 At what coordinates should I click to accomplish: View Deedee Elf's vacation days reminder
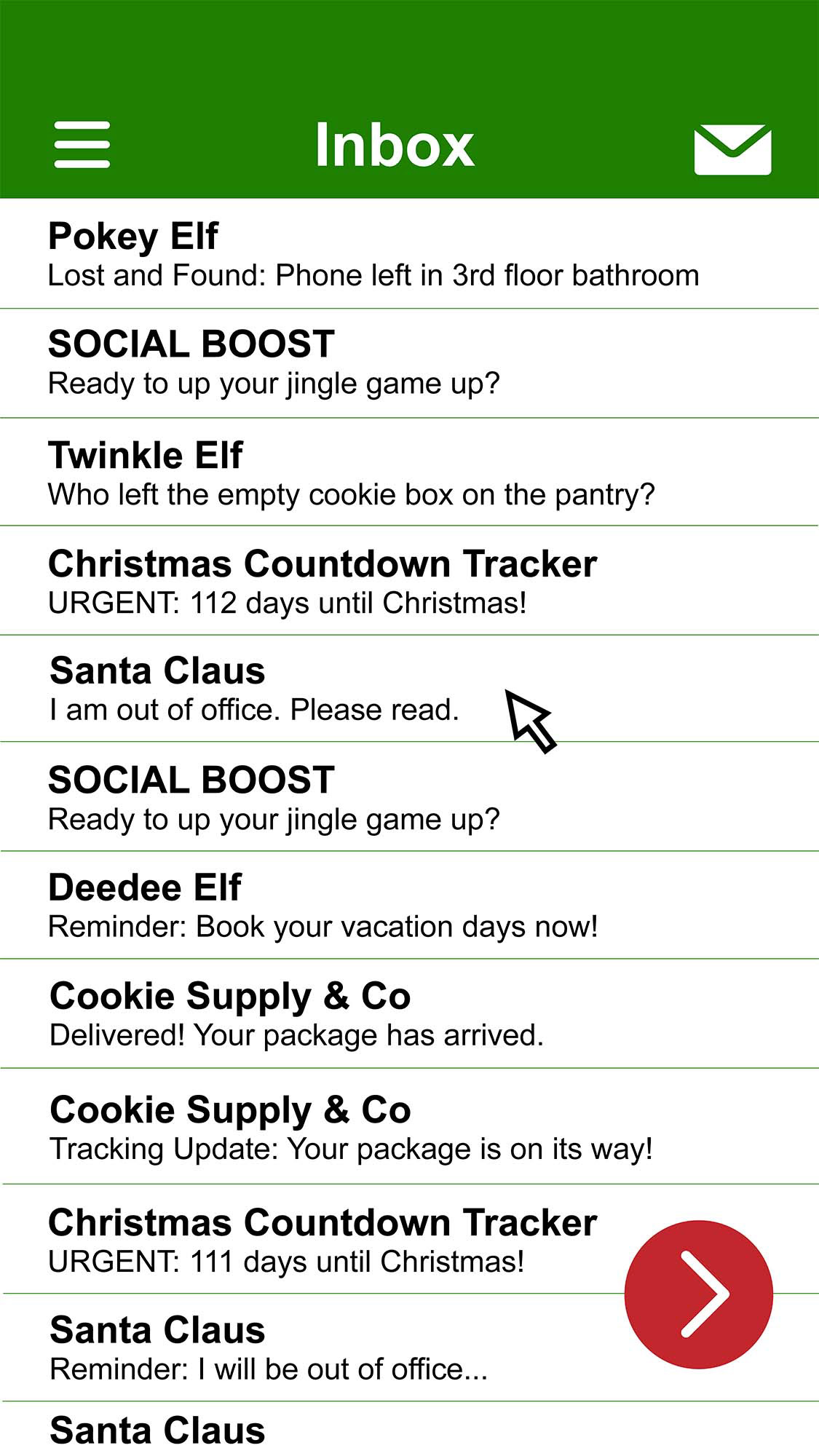click(409, 905)
